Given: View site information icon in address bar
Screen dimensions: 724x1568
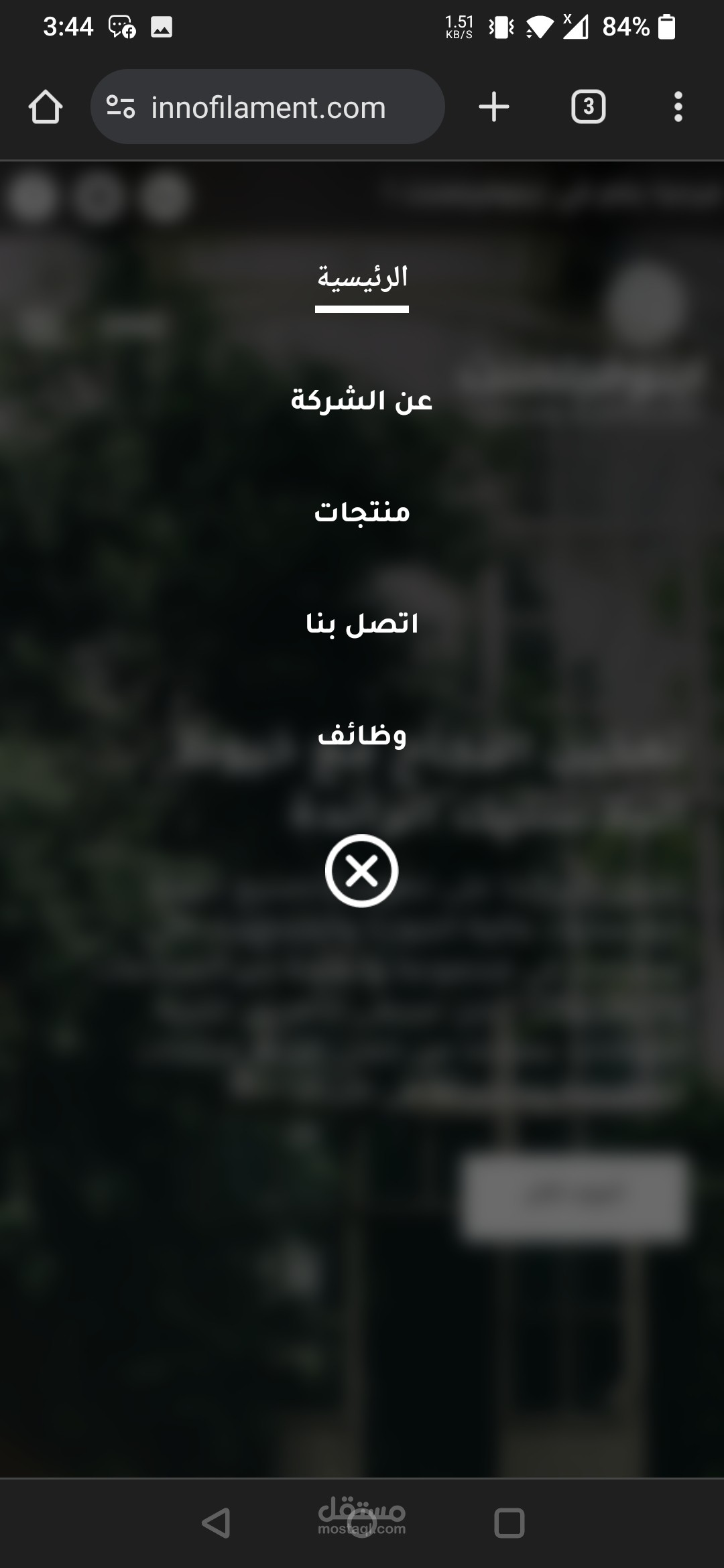Looking at the screenshot, I should click(x=121, y=107).
